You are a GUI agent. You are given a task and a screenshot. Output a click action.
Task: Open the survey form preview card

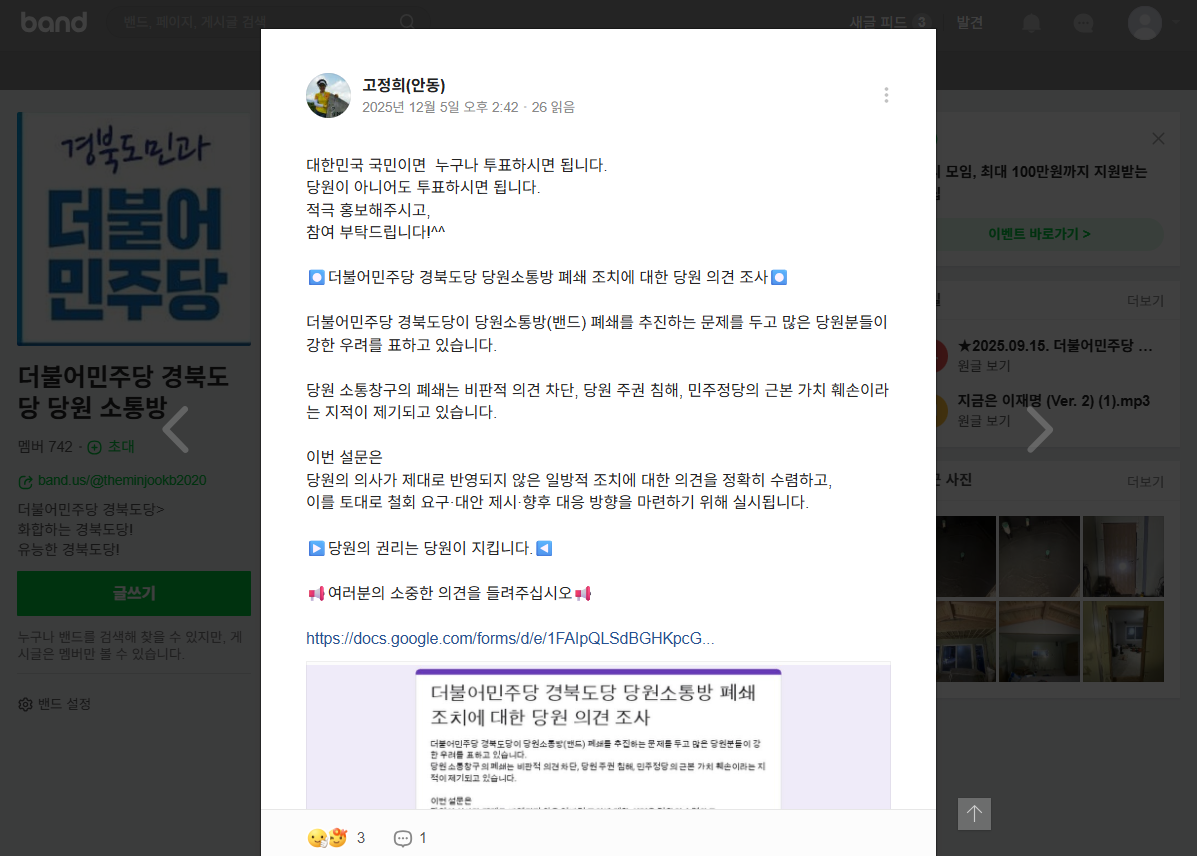tap(598, 736)
